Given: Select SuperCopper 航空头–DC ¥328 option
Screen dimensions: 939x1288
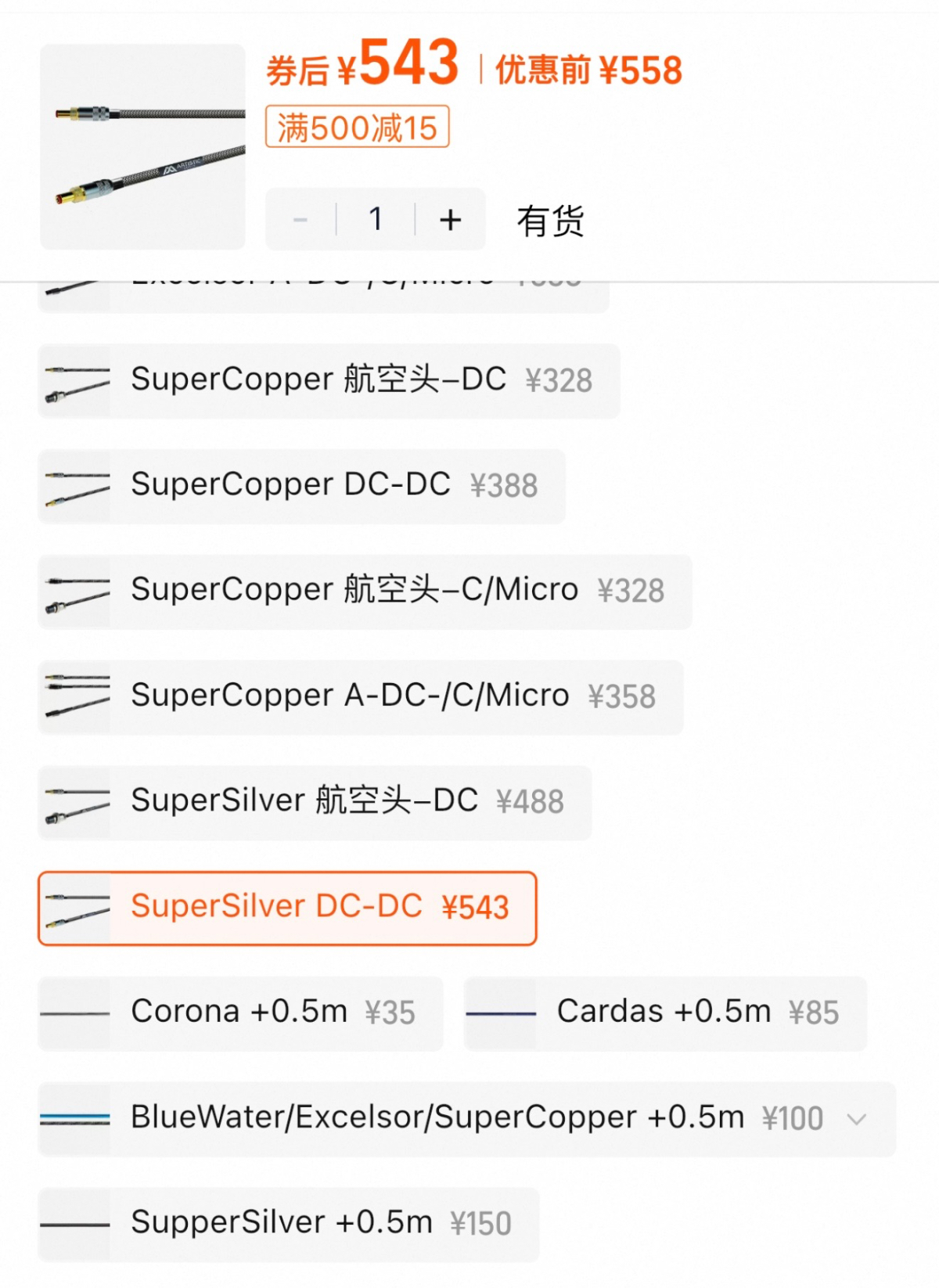Looking at the screenshot, I should click(x=329, y=380).
